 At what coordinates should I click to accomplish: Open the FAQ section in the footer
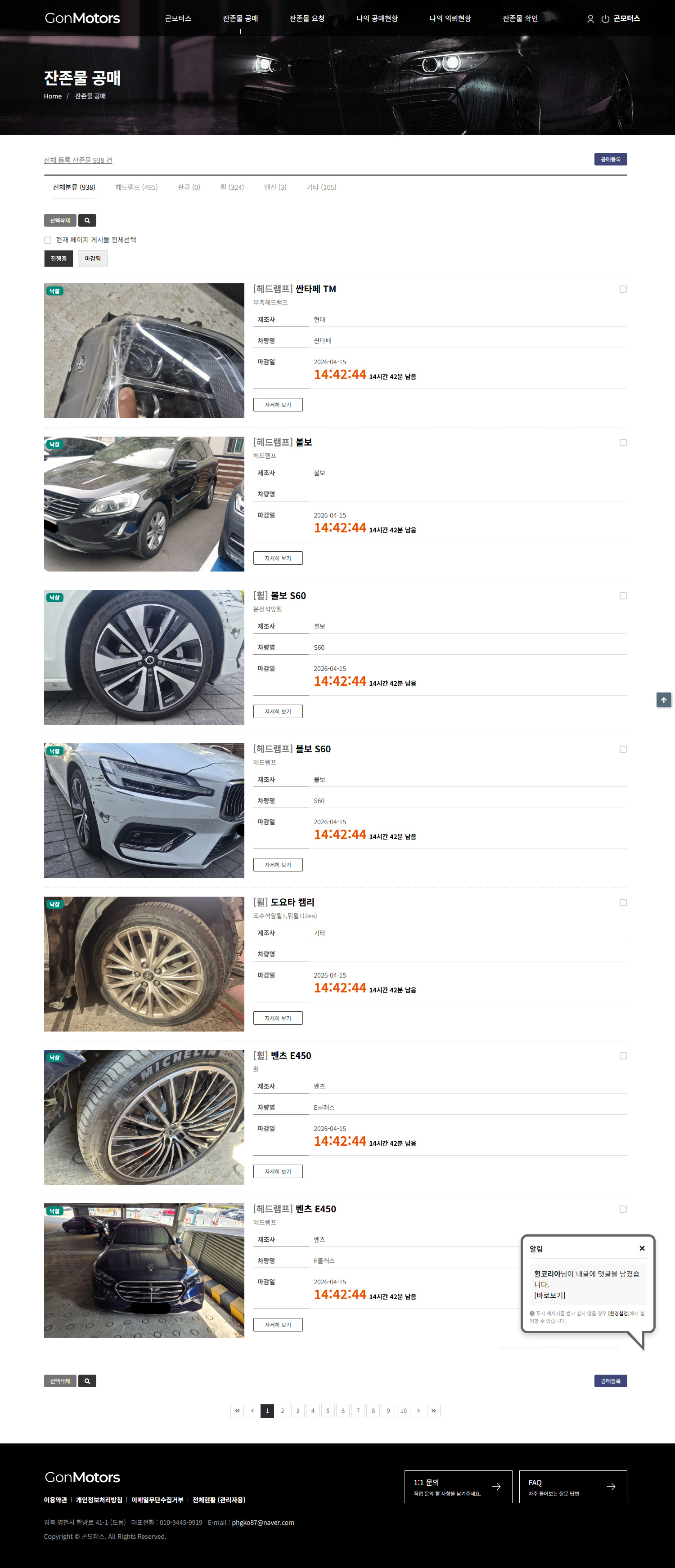click(x=572, y=1487)
